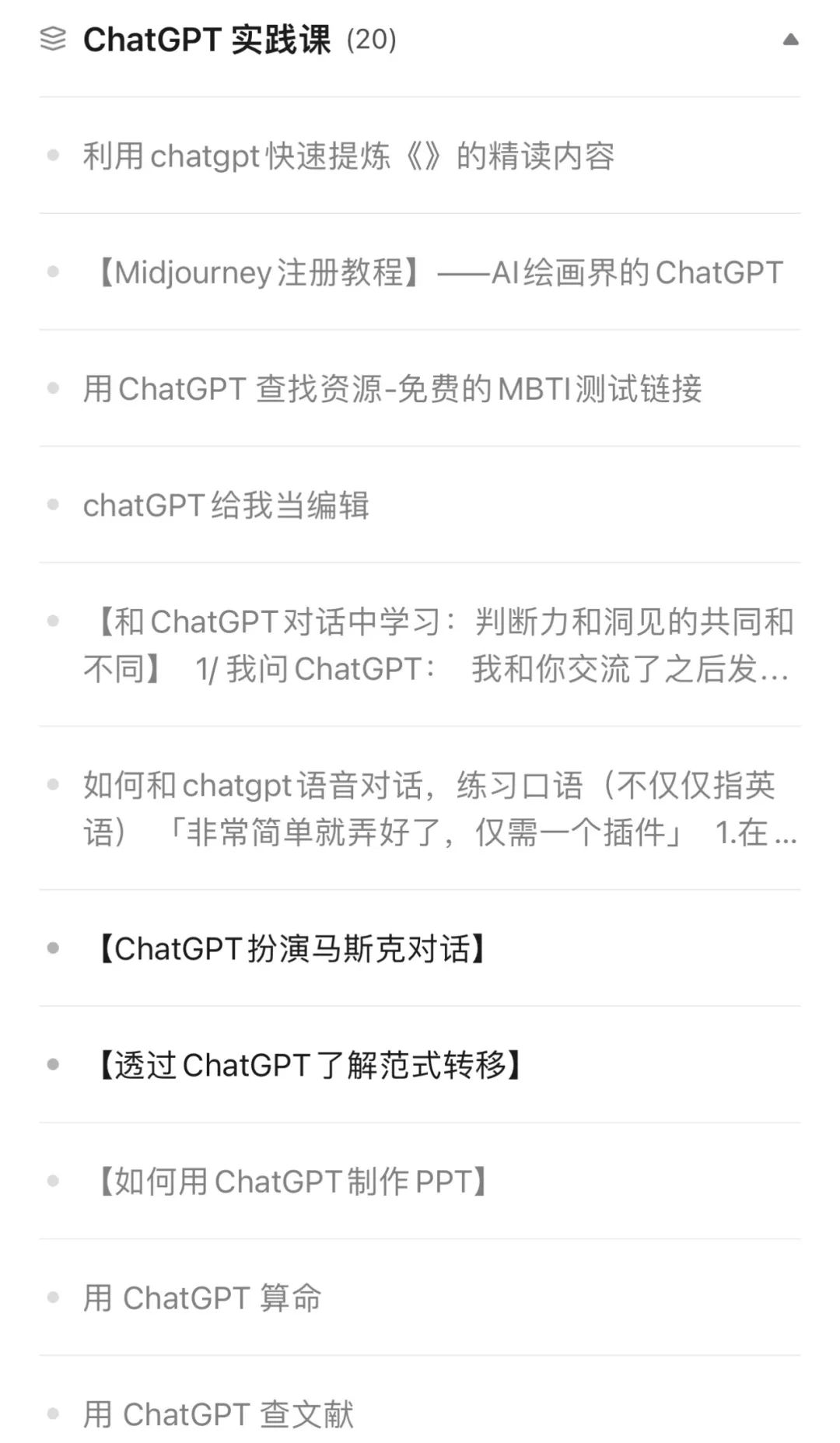Open chatGPT给我当编辑 article
Screen dimensions: 840x1443
(226, 505)
